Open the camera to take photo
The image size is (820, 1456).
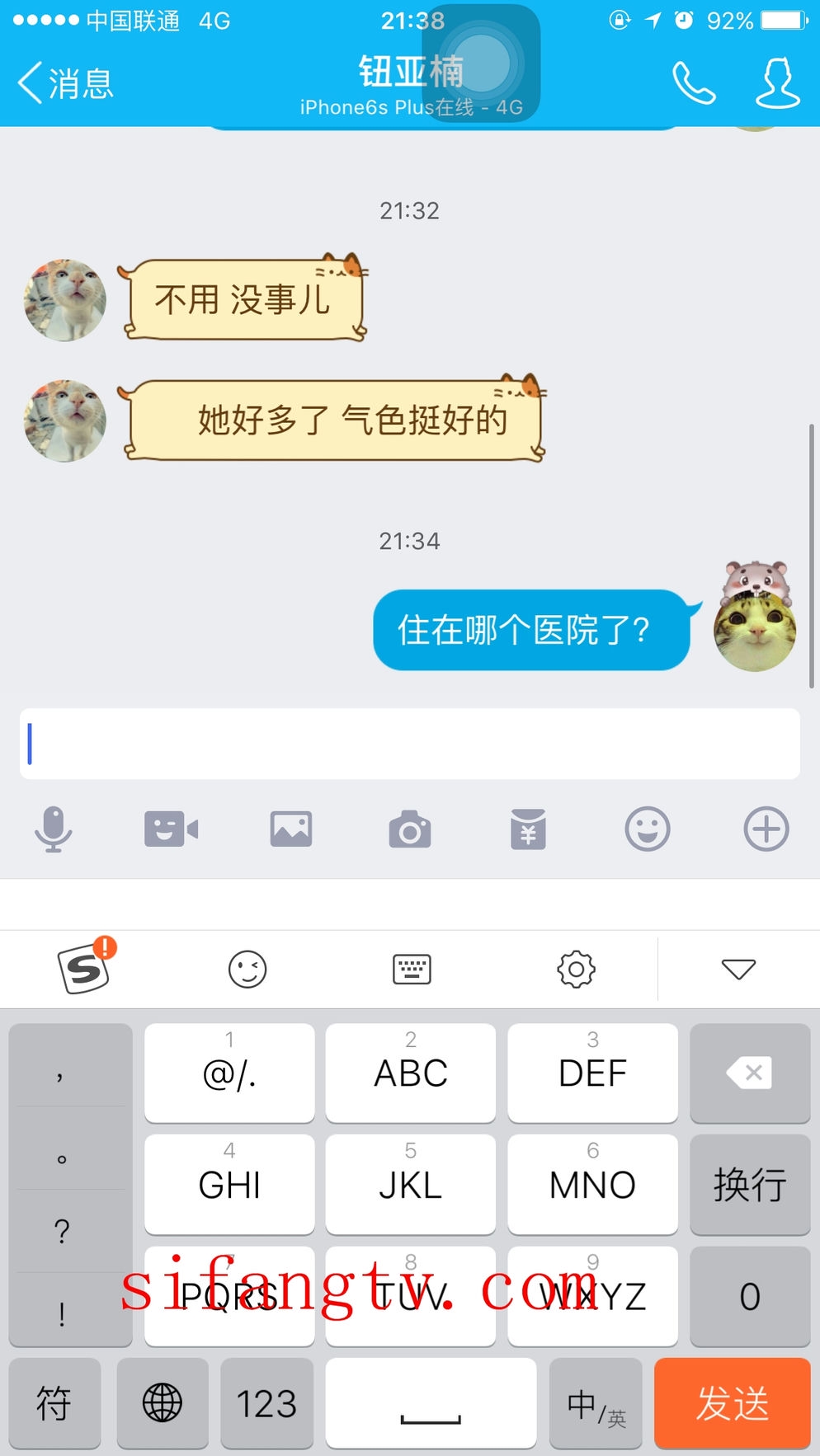[410, 830]
